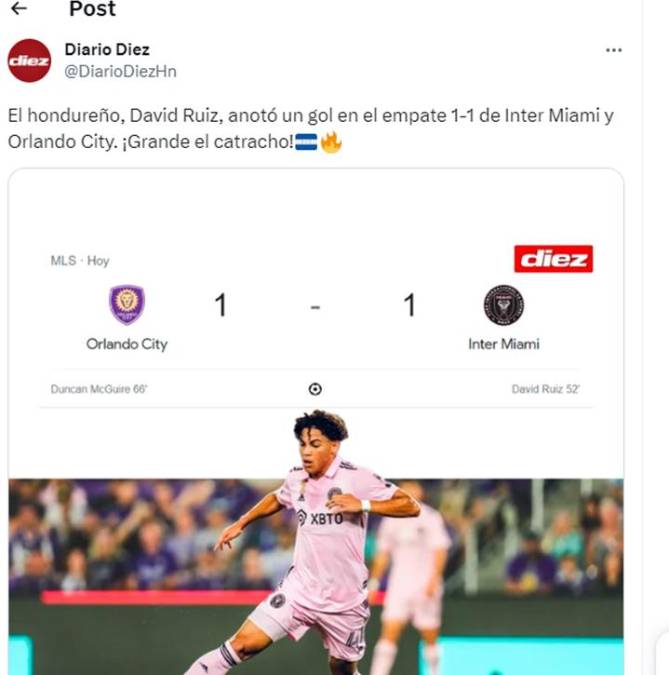669x675 pixels.
Task: Open the post's three-dot overflow menu
Action: click(x=614, y=50)
